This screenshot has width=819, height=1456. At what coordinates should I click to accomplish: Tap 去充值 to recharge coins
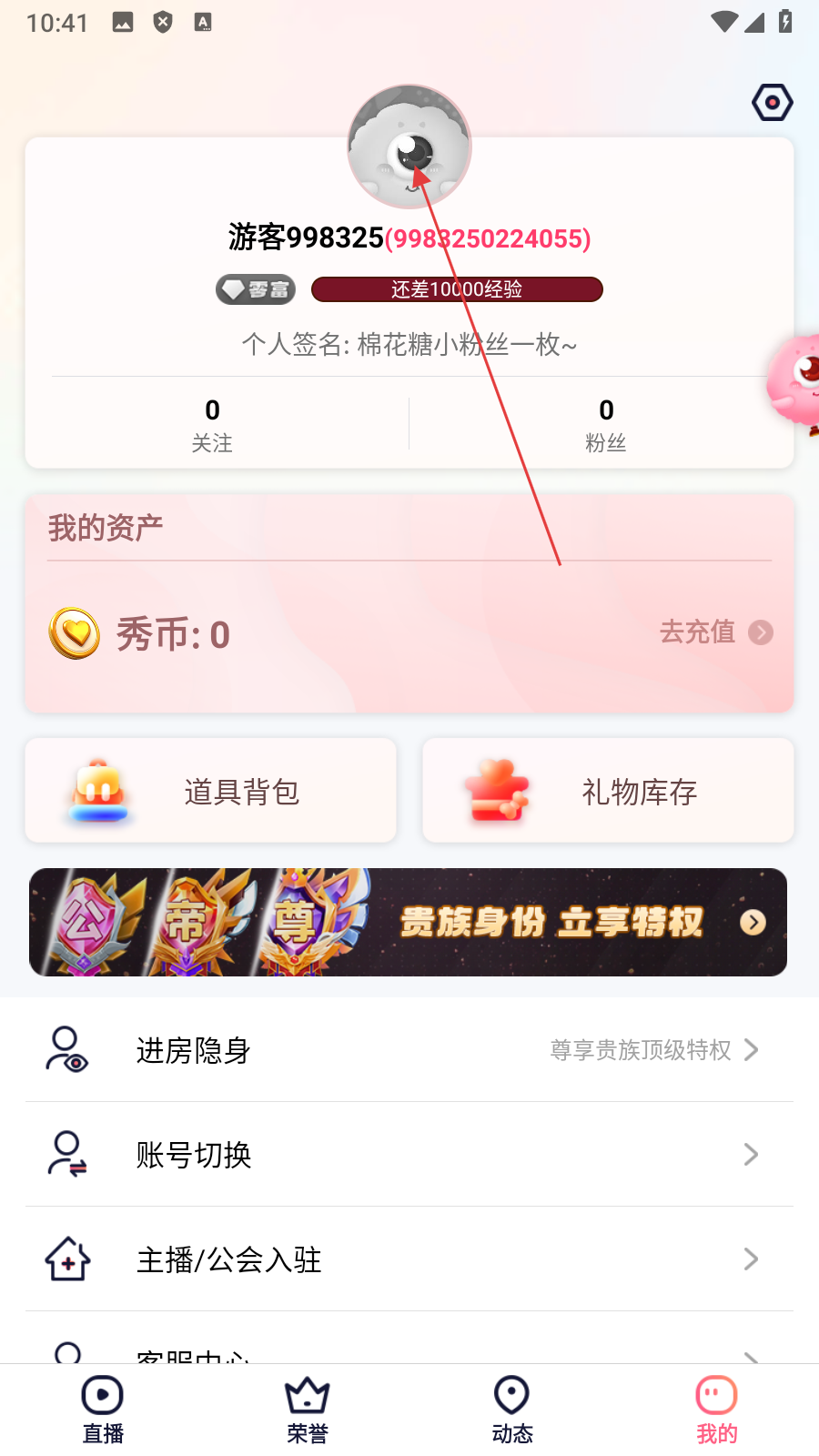[715, 632]
